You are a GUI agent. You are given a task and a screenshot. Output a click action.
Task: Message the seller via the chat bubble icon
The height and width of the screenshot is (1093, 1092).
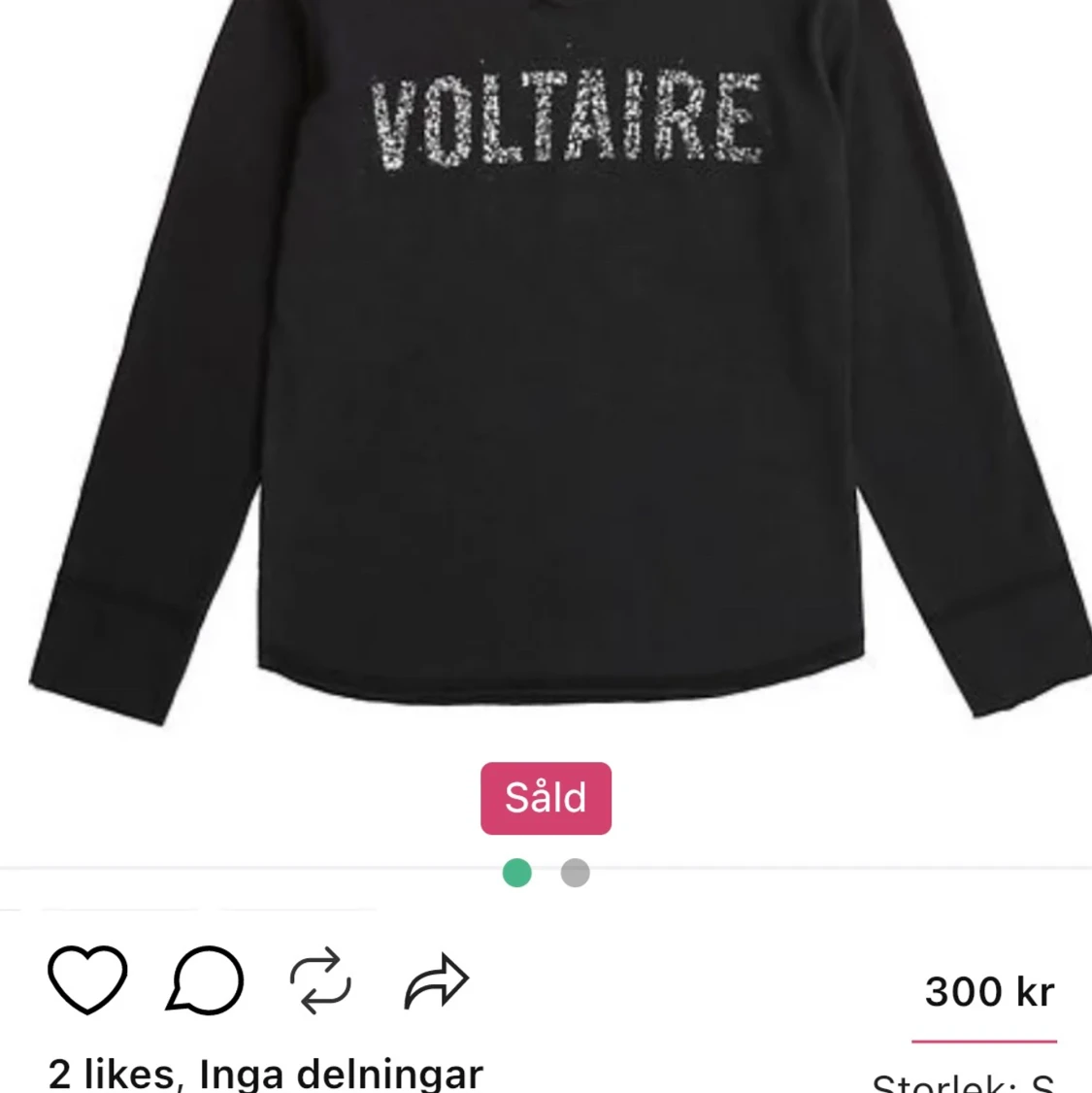207,982
